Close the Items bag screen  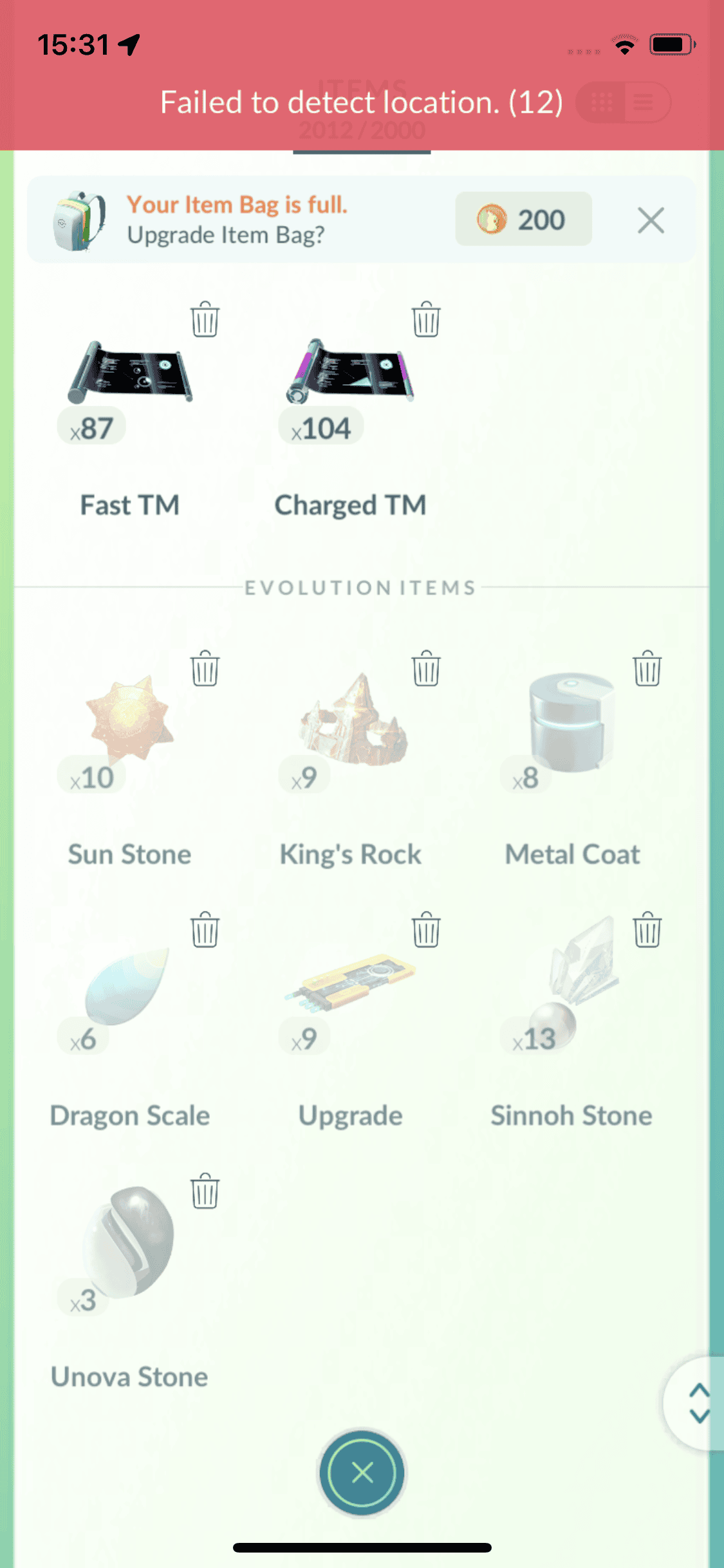coord(362,1473)
